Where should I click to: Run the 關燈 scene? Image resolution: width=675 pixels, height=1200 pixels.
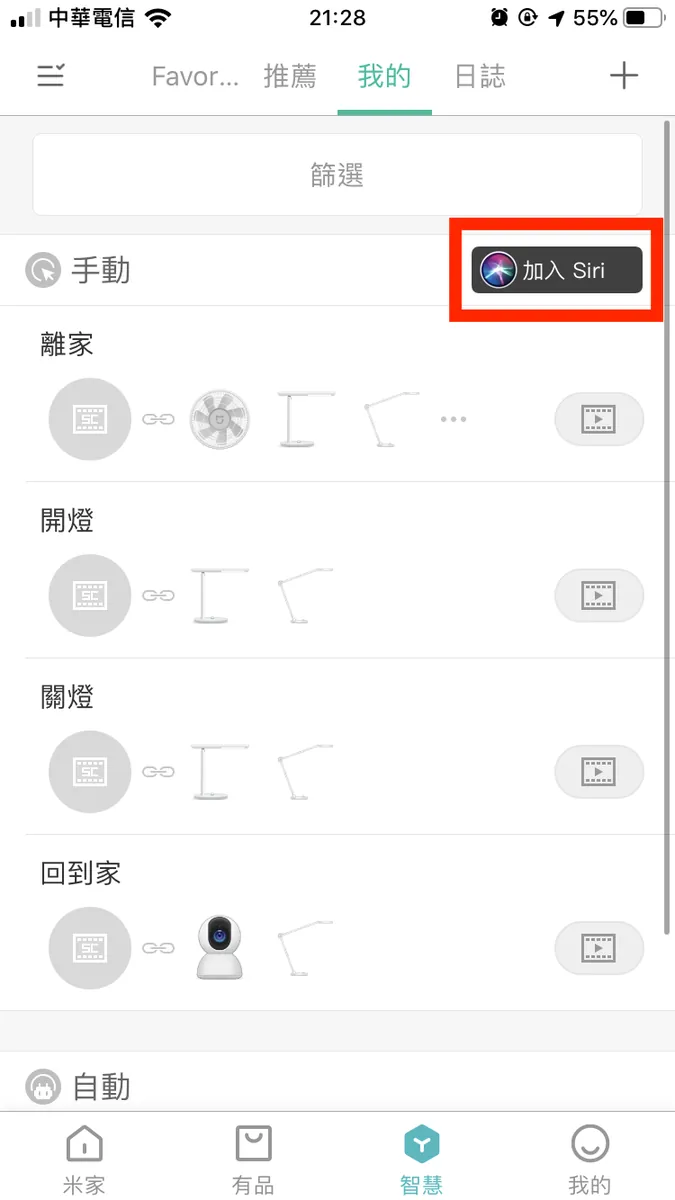coord(599,771)
